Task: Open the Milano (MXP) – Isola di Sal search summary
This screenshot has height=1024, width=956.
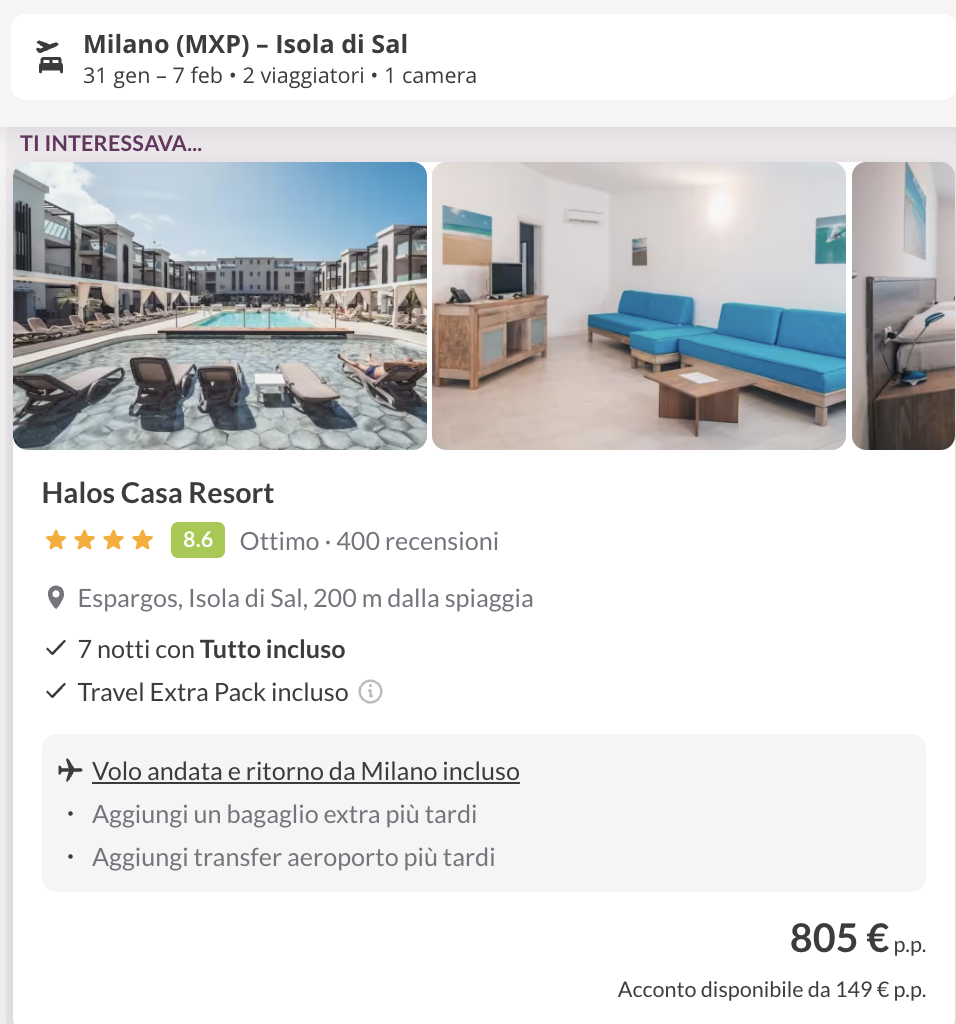Action: click(480, 58)
